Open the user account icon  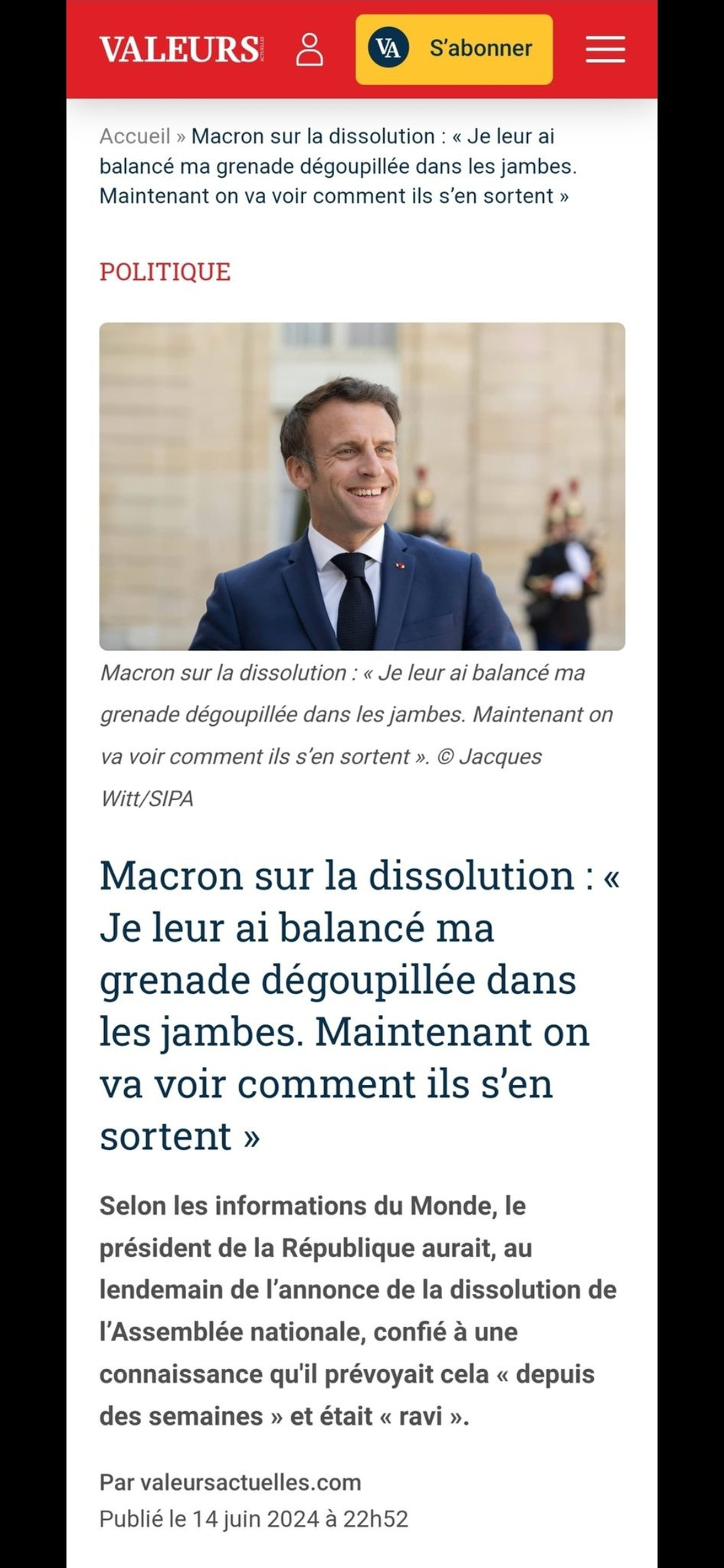[310, 50]
